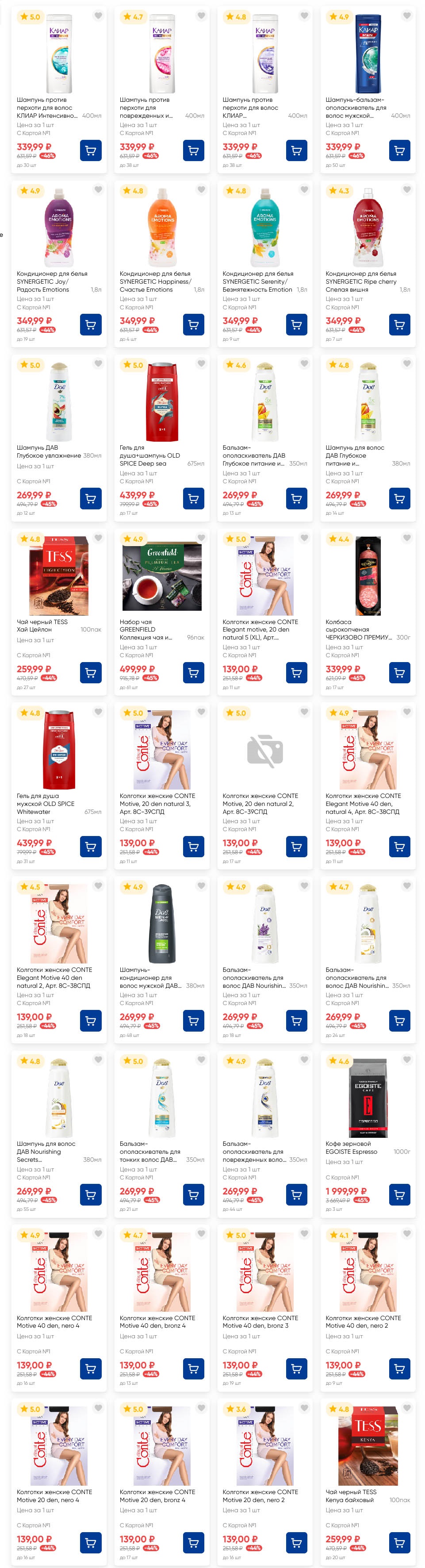The height and width of the screenshot is (1568, 425).
Task: Add CONTE Motive 40 den nero 2 to cart
Action: [399, 1369]
